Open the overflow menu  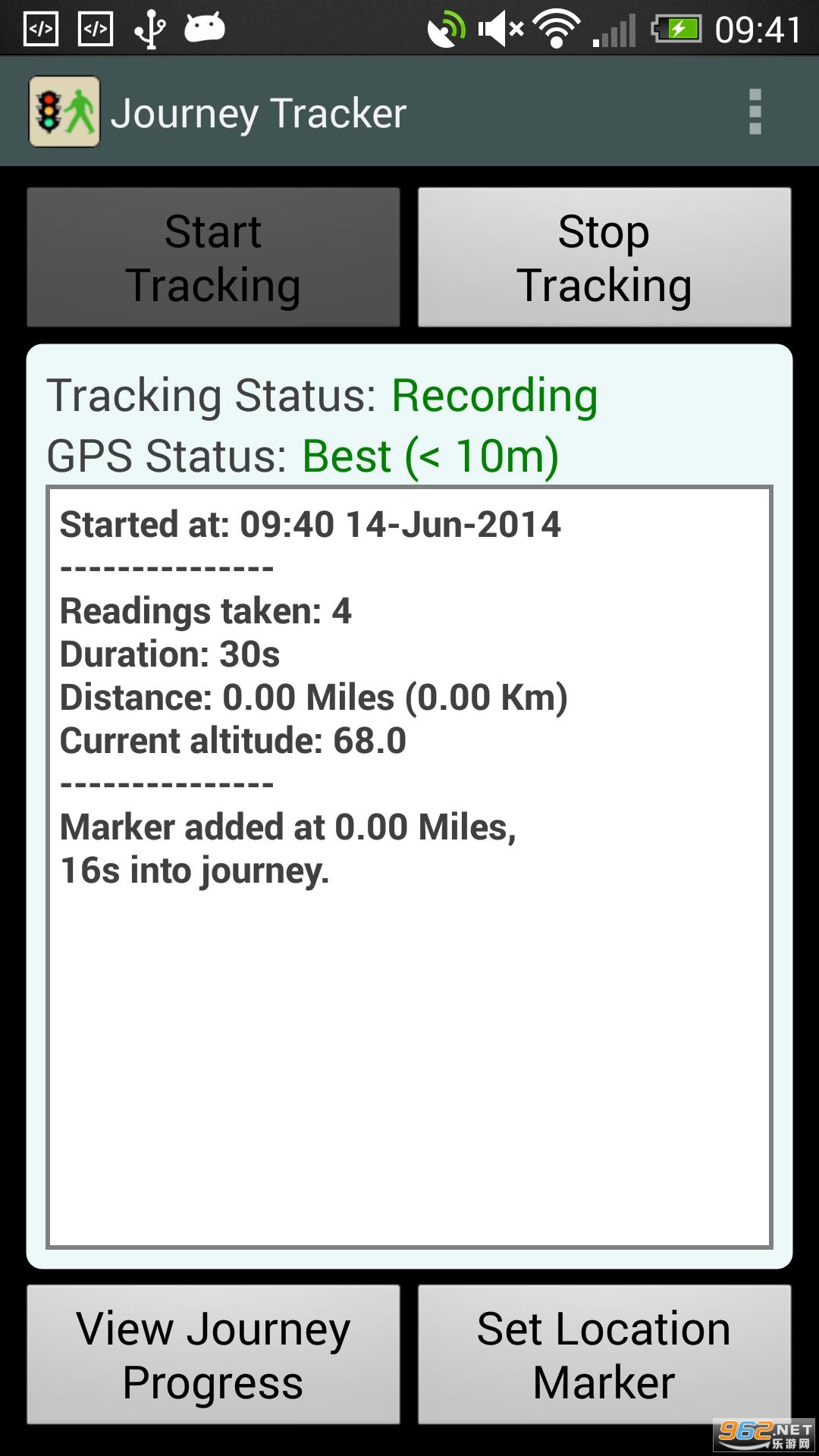[755, 112]
